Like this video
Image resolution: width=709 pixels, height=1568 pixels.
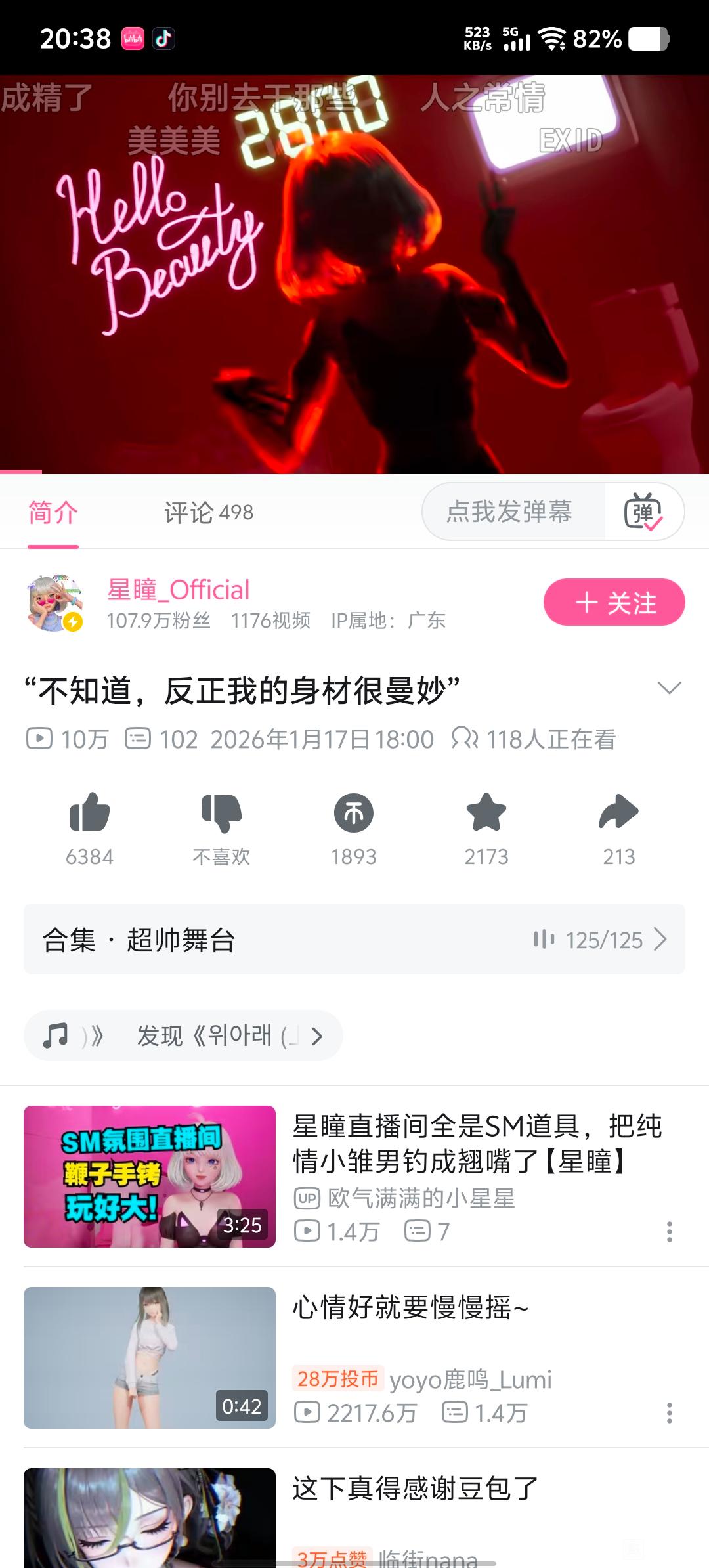[89, 813]
